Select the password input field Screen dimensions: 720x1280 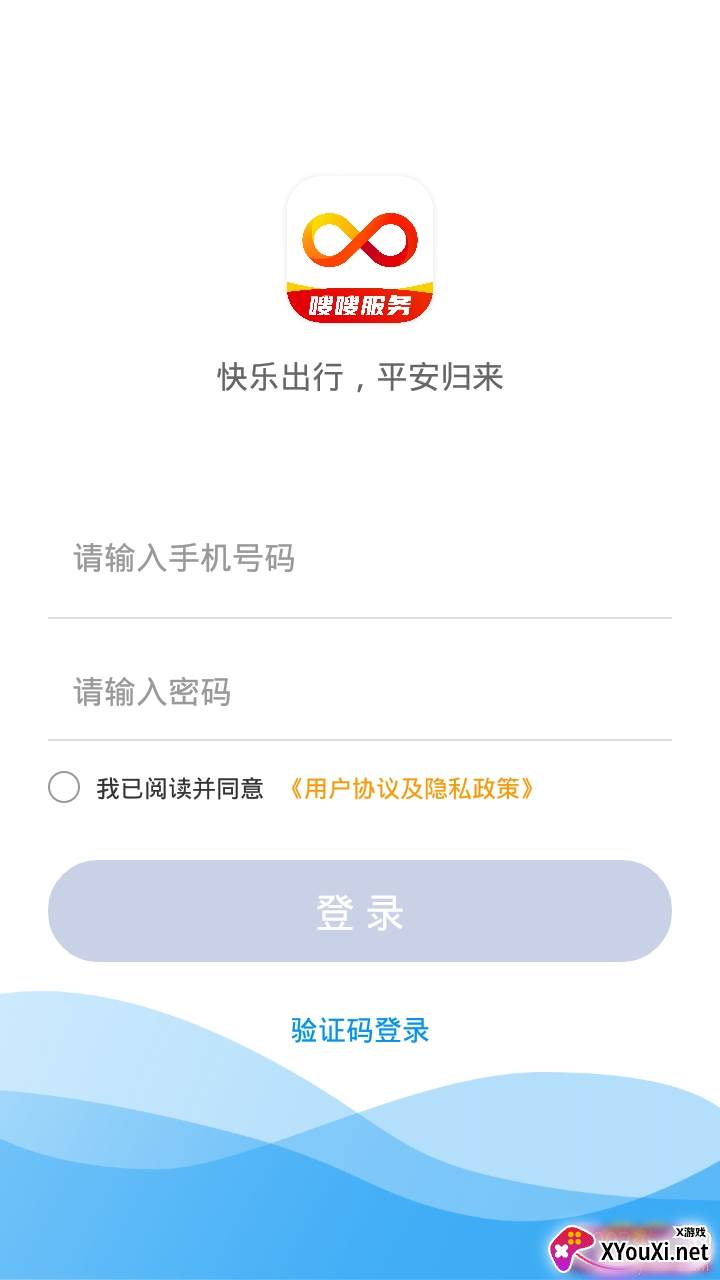[x=360, y=692]
